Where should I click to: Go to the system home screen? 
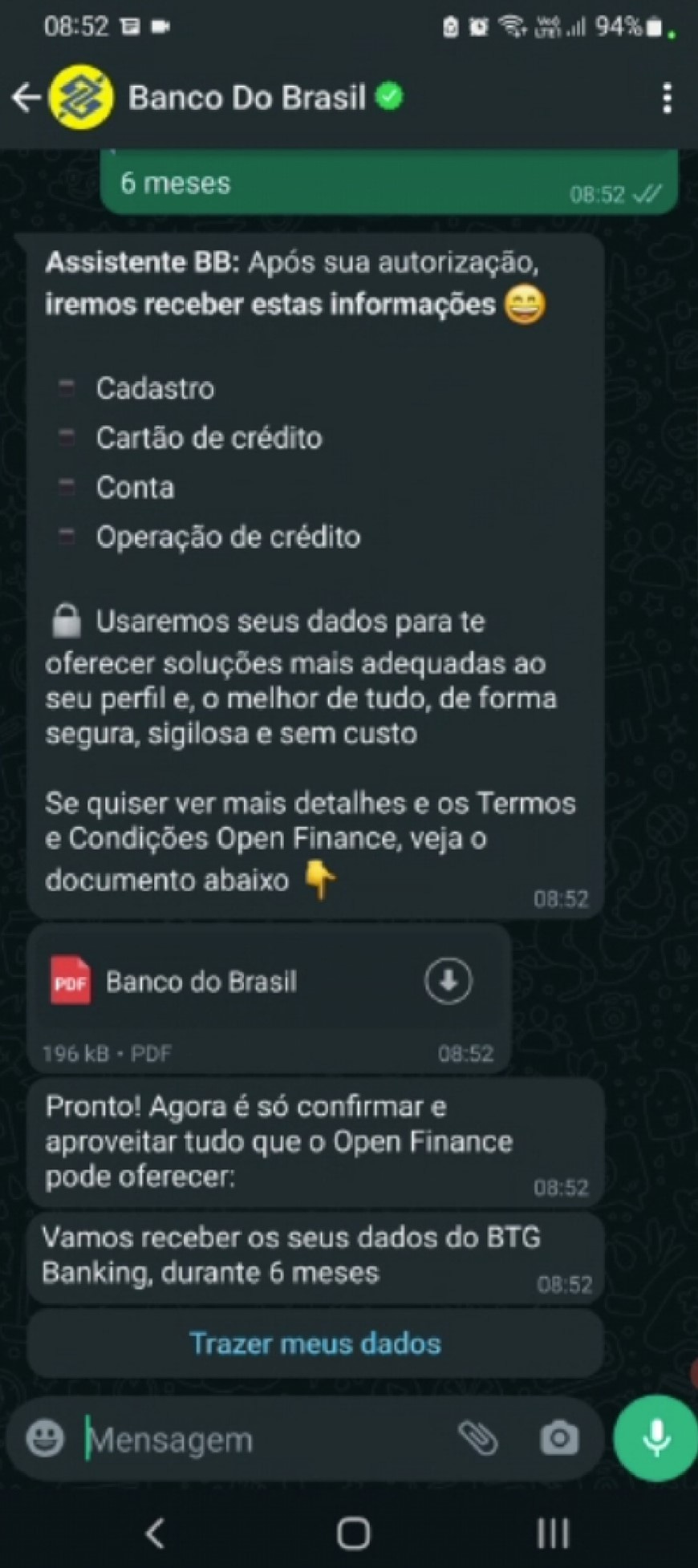(x=353, y=1534)
